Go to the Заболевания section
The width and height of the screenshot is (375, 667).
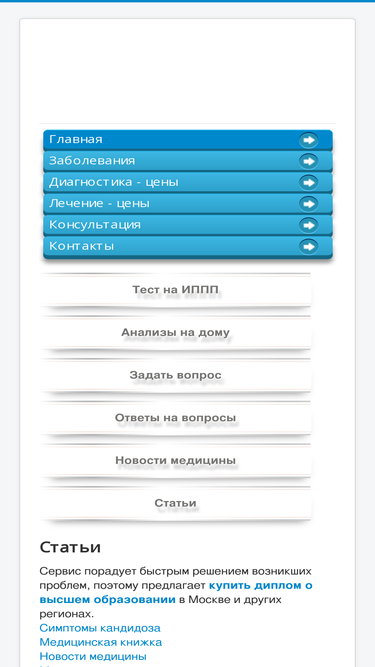point(188,161)
